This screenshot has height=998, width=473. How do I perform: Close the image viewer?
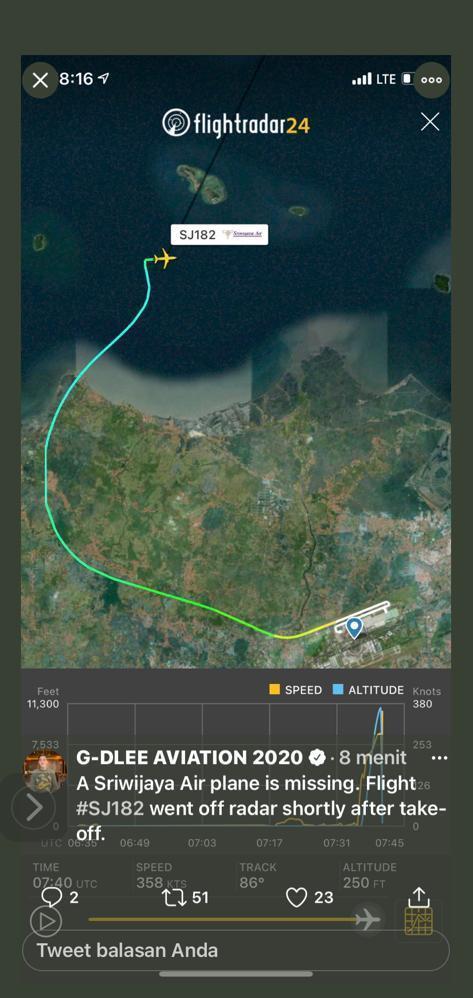(x=40, y=80)
